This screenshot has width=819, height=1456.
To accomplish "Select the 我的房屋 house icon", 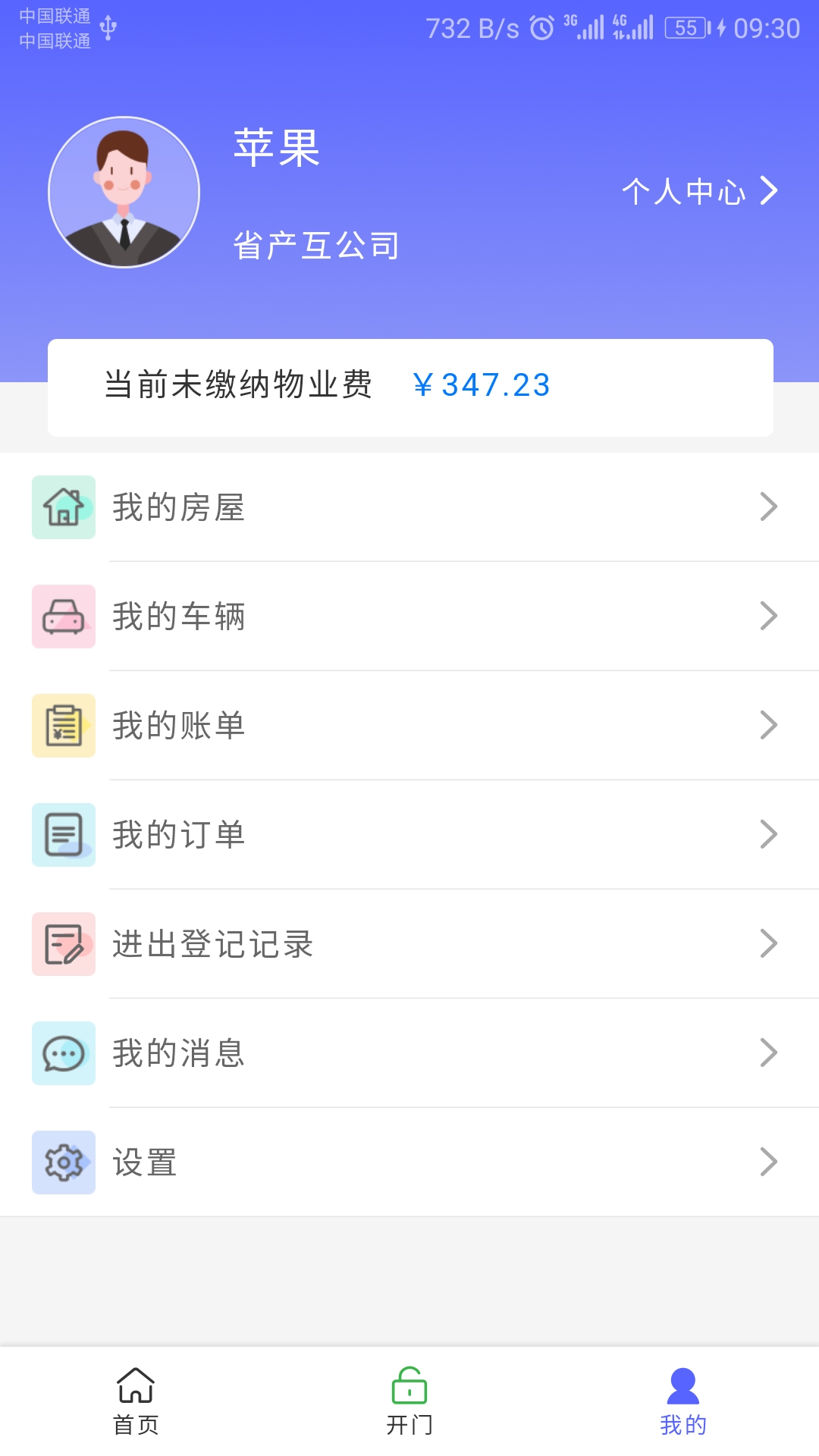I will [63, 507].
